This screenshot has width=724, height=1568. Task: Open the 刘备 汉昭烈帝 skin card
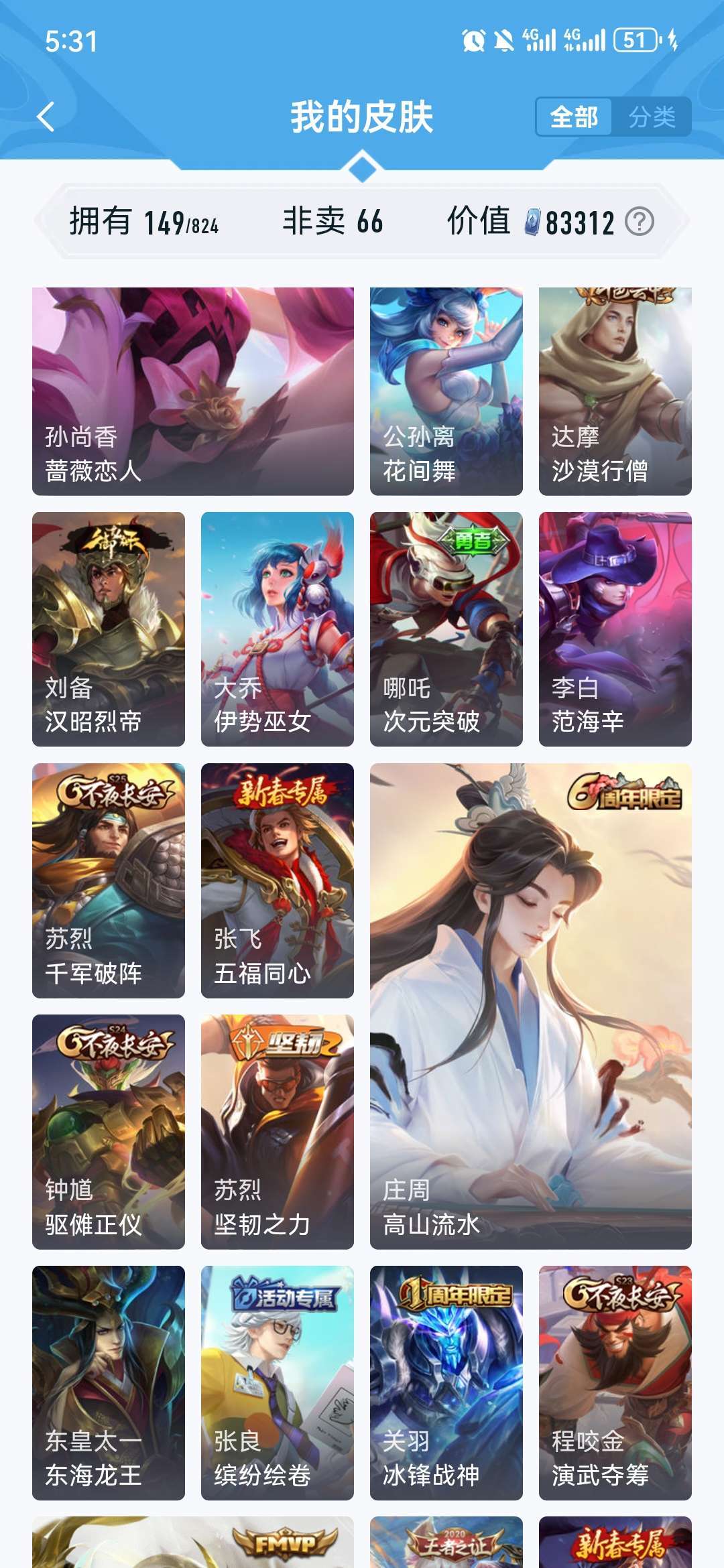(109, 629)
